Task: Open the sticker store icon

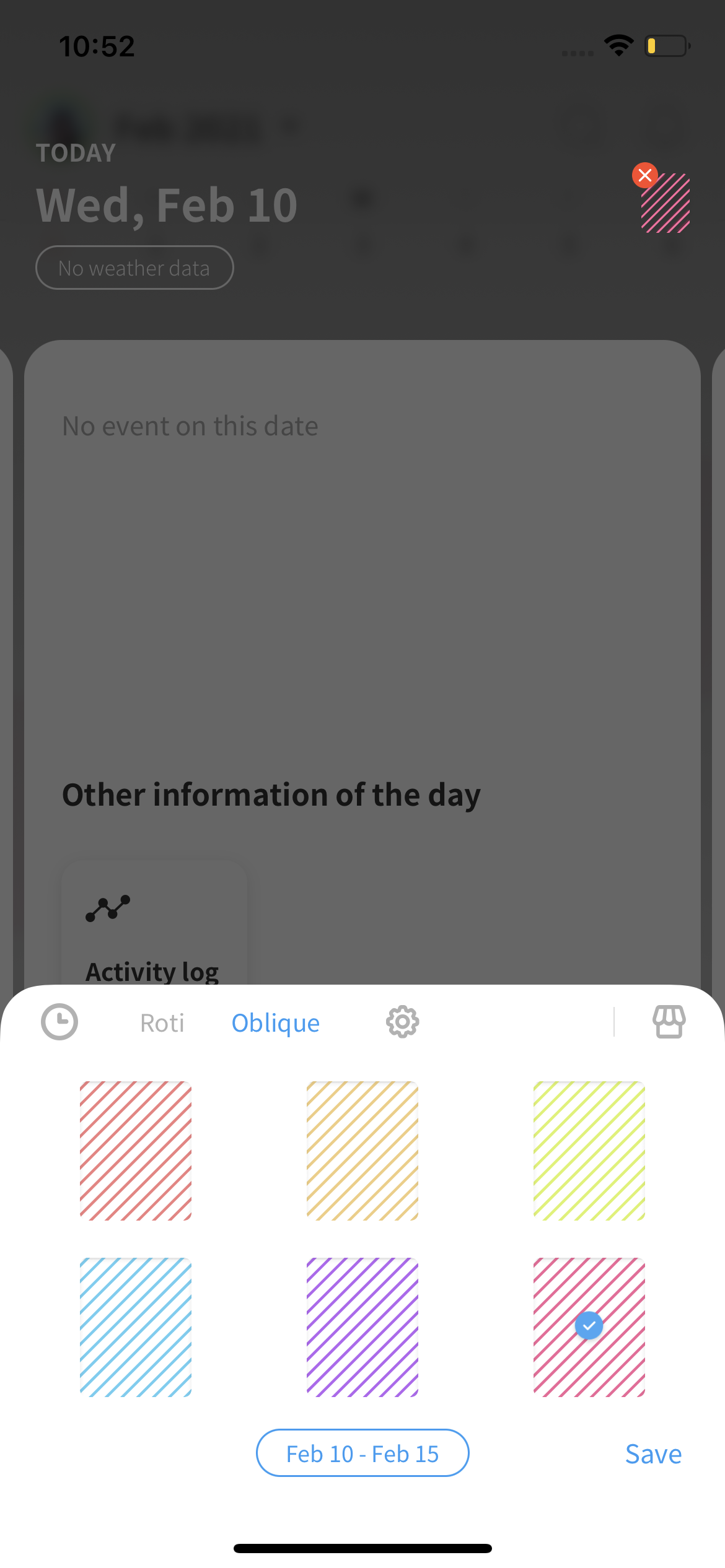Action: [669, 1022]
